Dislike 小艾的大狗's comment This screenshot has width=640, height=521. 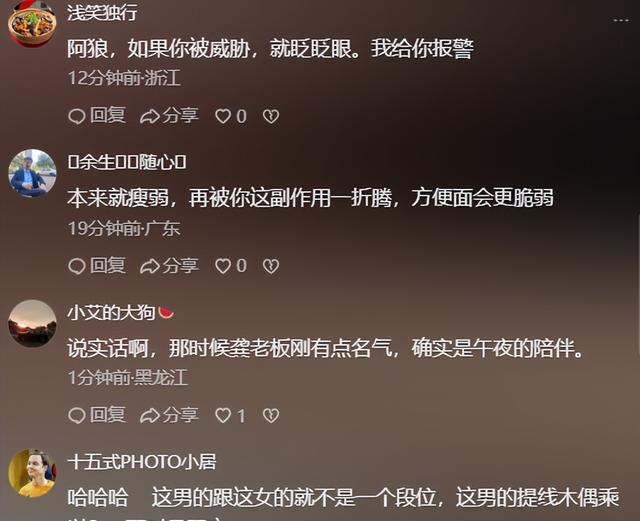tap(270, 414)
